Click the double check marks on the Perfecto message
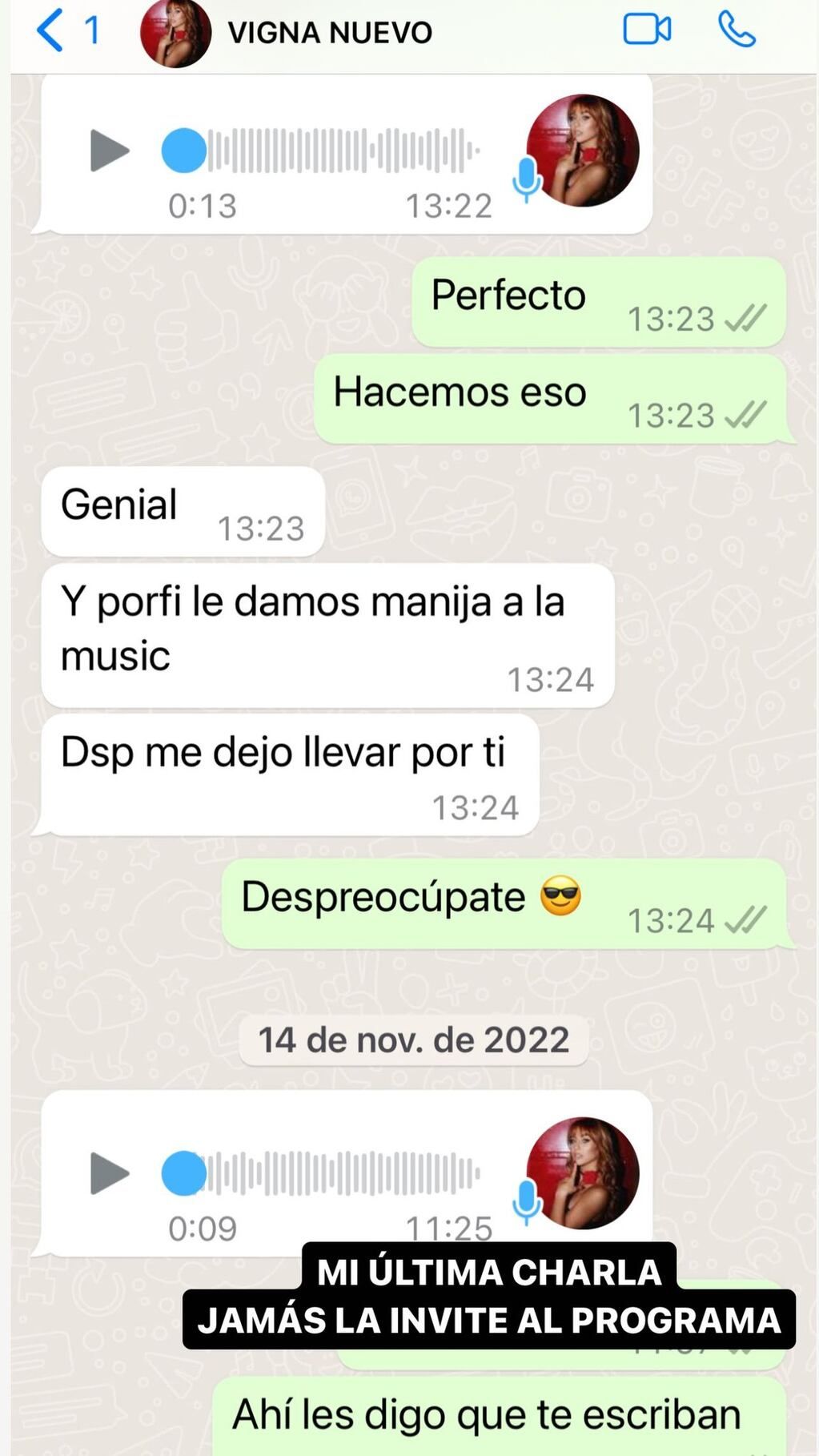Image resolution: width=819 pixels, height=1456 pixels. click(x=748, y=318)
